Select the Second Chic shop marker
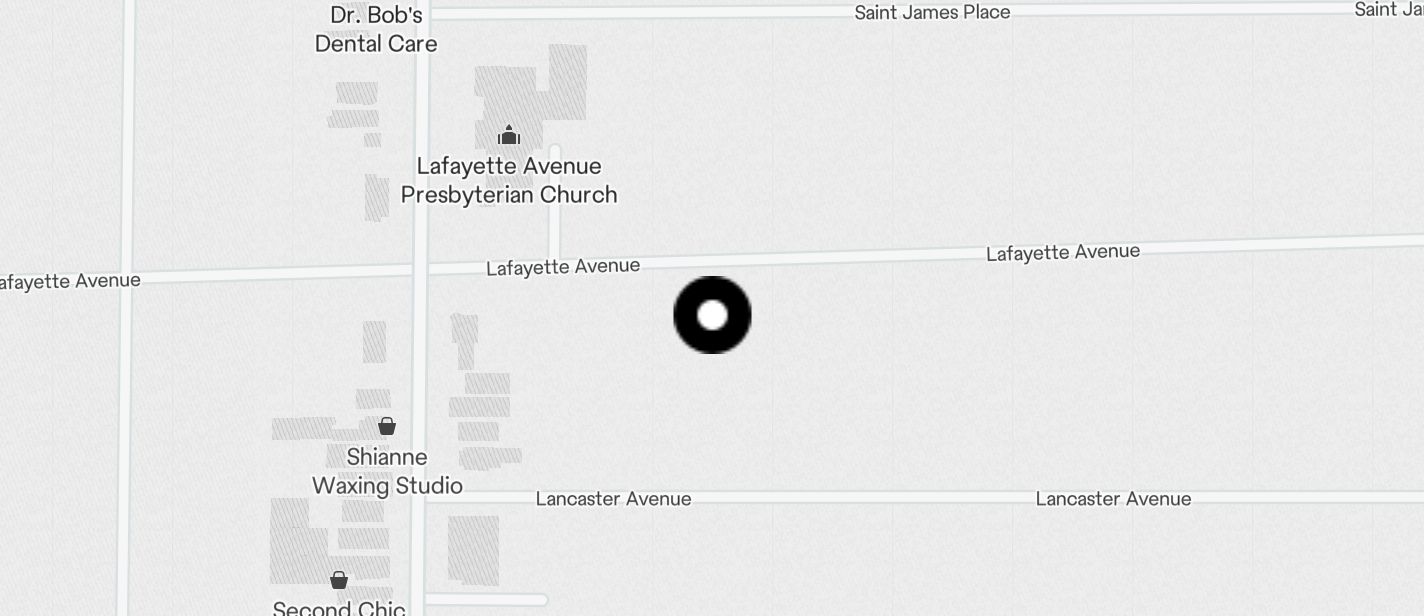This screenshot has height=616, width=1424. click(339, 580)
